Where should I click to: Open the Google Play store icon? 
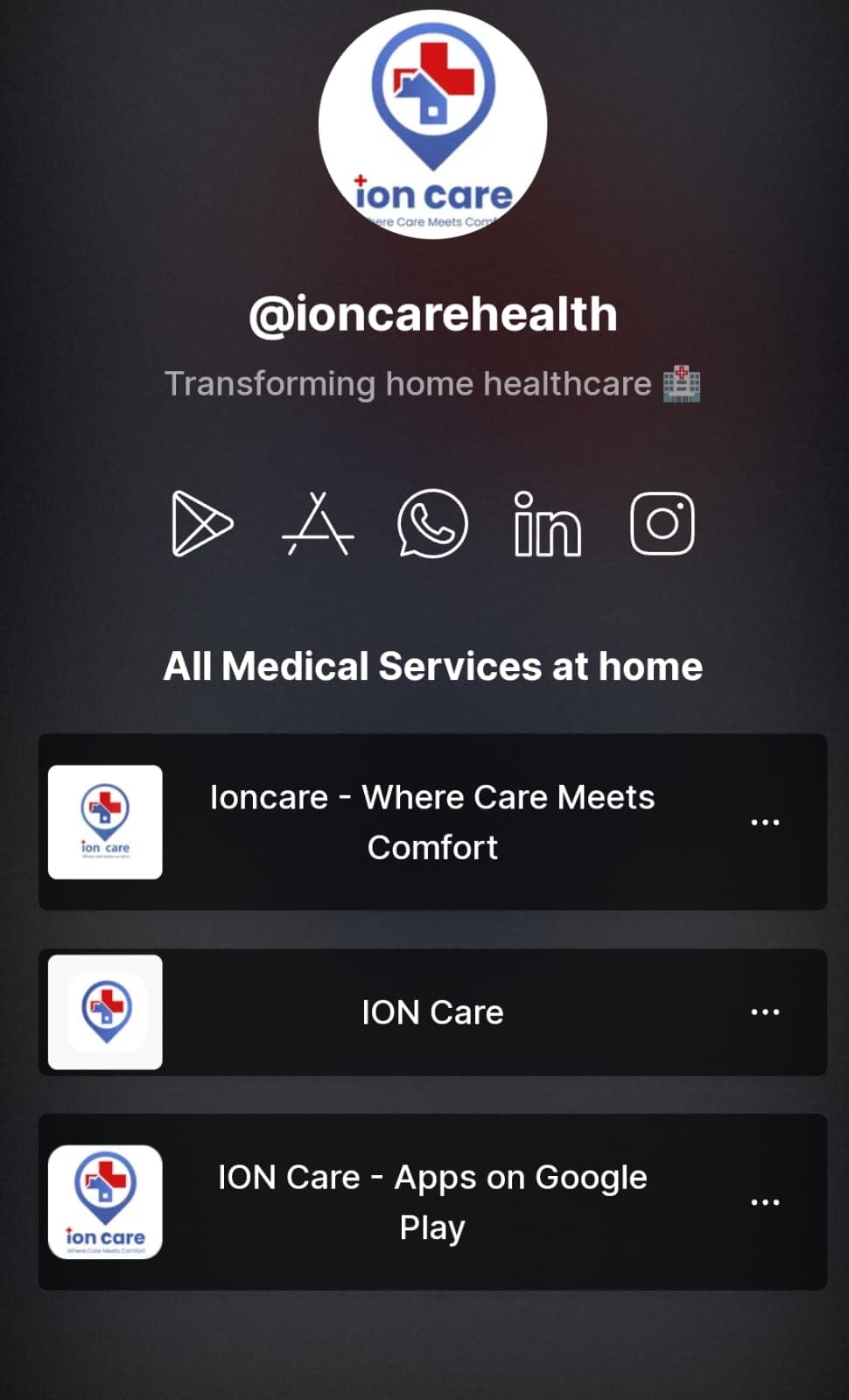(201, 524)
